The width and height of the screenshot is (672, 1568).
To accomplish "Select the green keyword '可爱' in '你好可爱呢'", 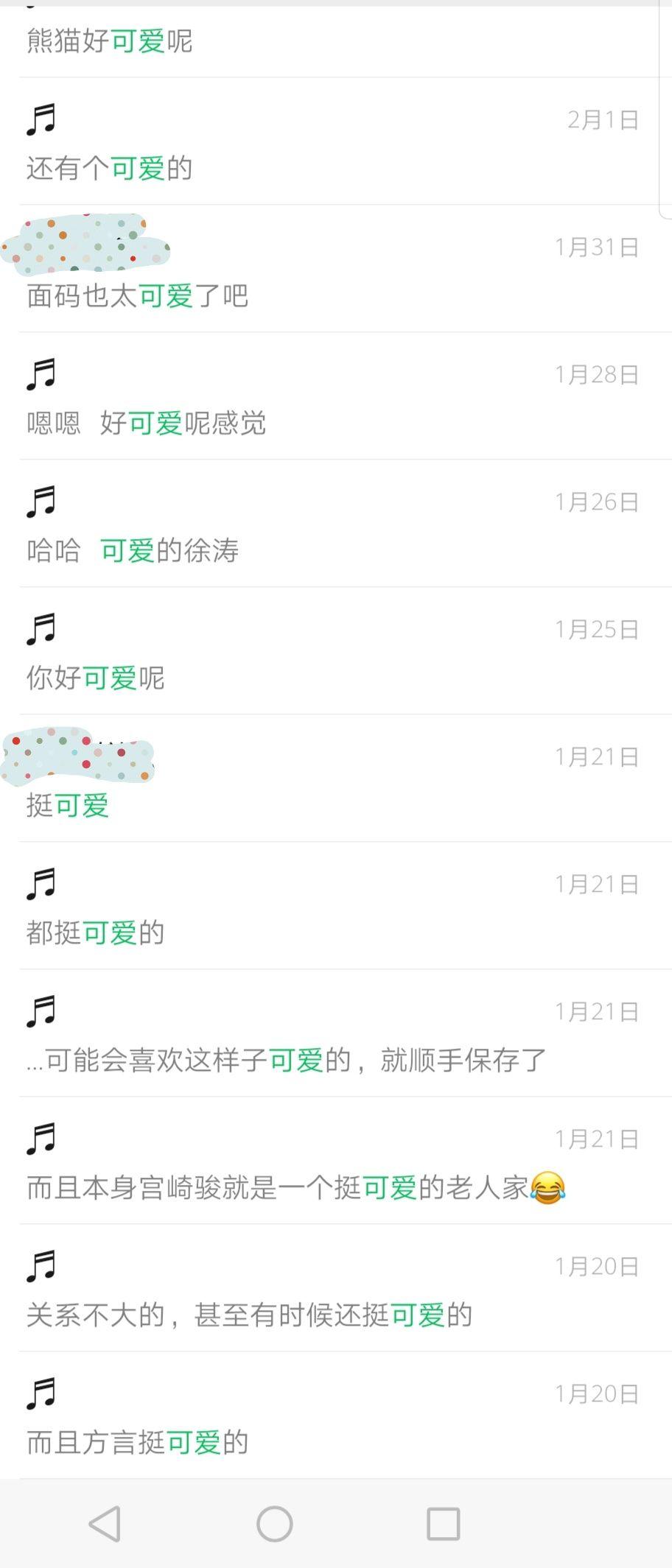I will point(109,678).
